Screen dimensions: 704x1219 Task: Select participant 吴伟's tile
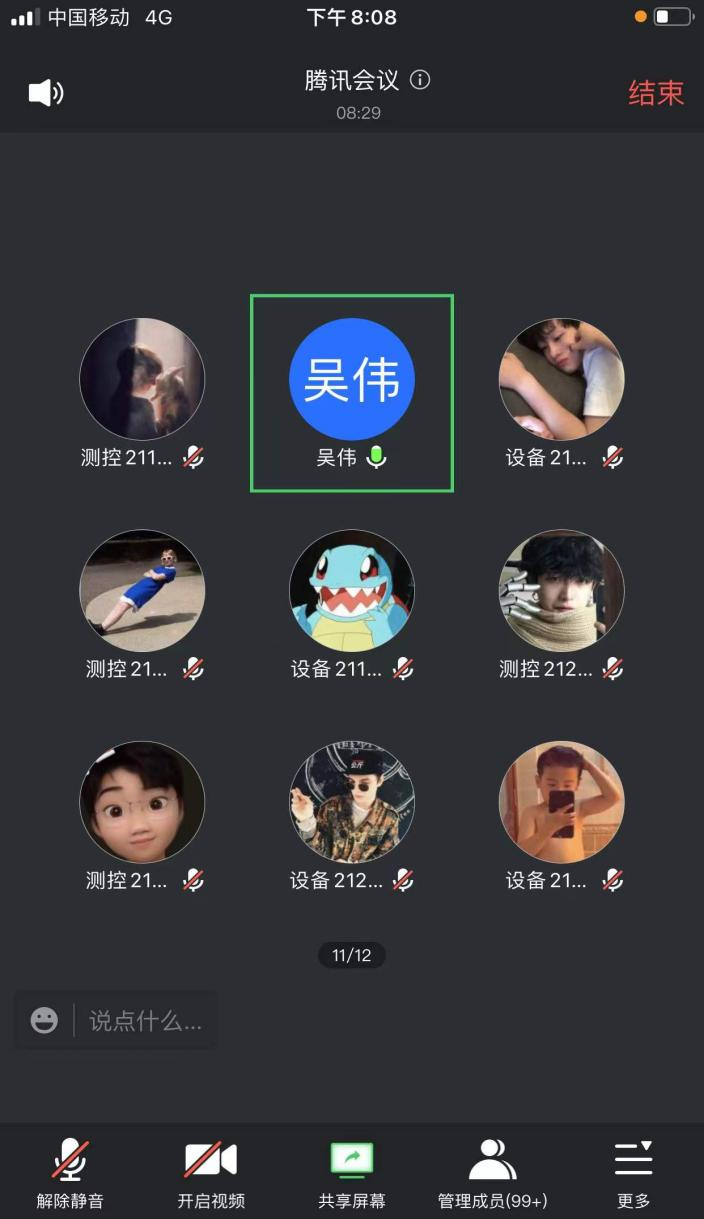tap(352, 392)
